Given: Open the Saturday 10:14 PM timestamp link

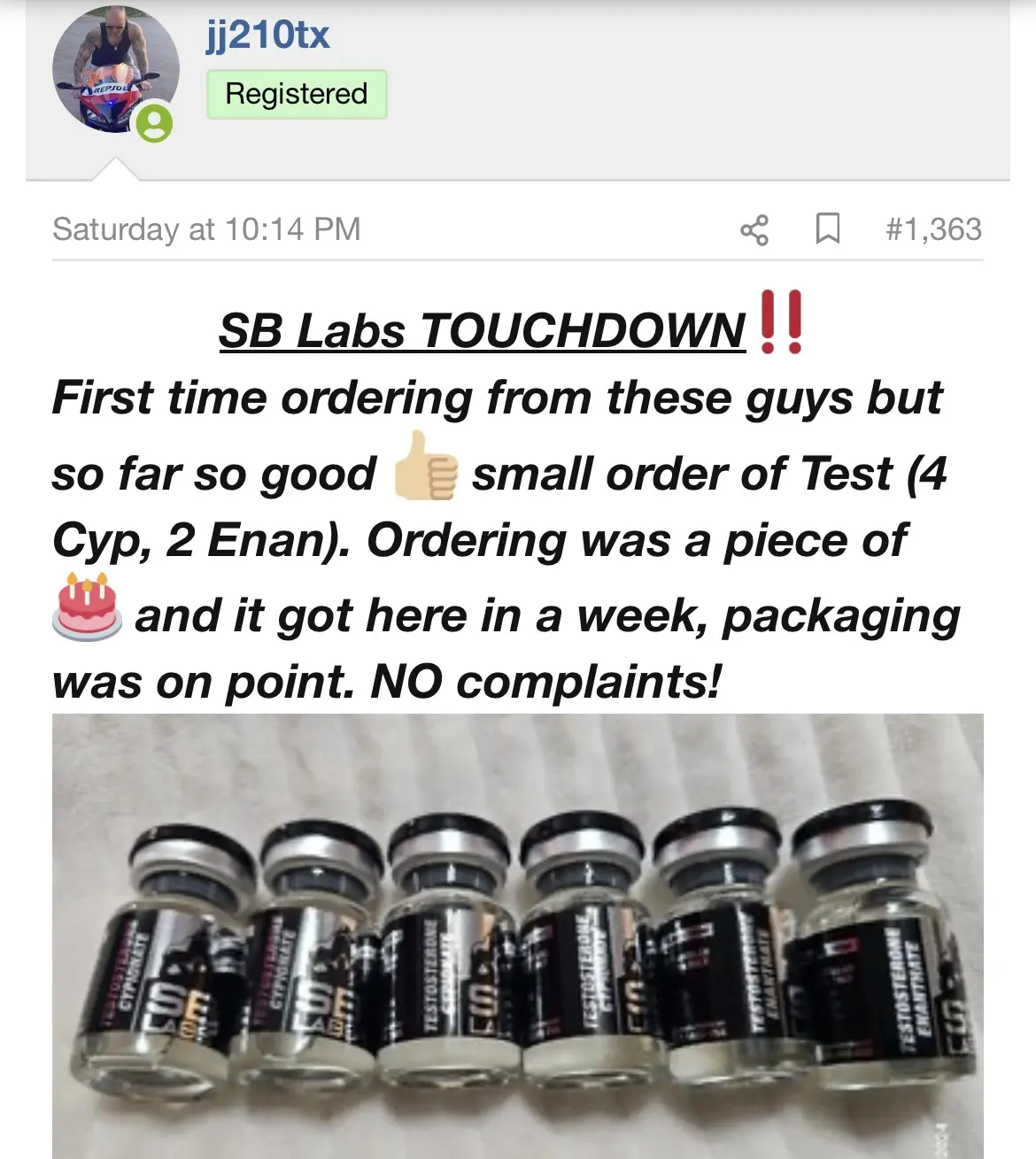Looking at the screenshot, I should coord(206,229).
